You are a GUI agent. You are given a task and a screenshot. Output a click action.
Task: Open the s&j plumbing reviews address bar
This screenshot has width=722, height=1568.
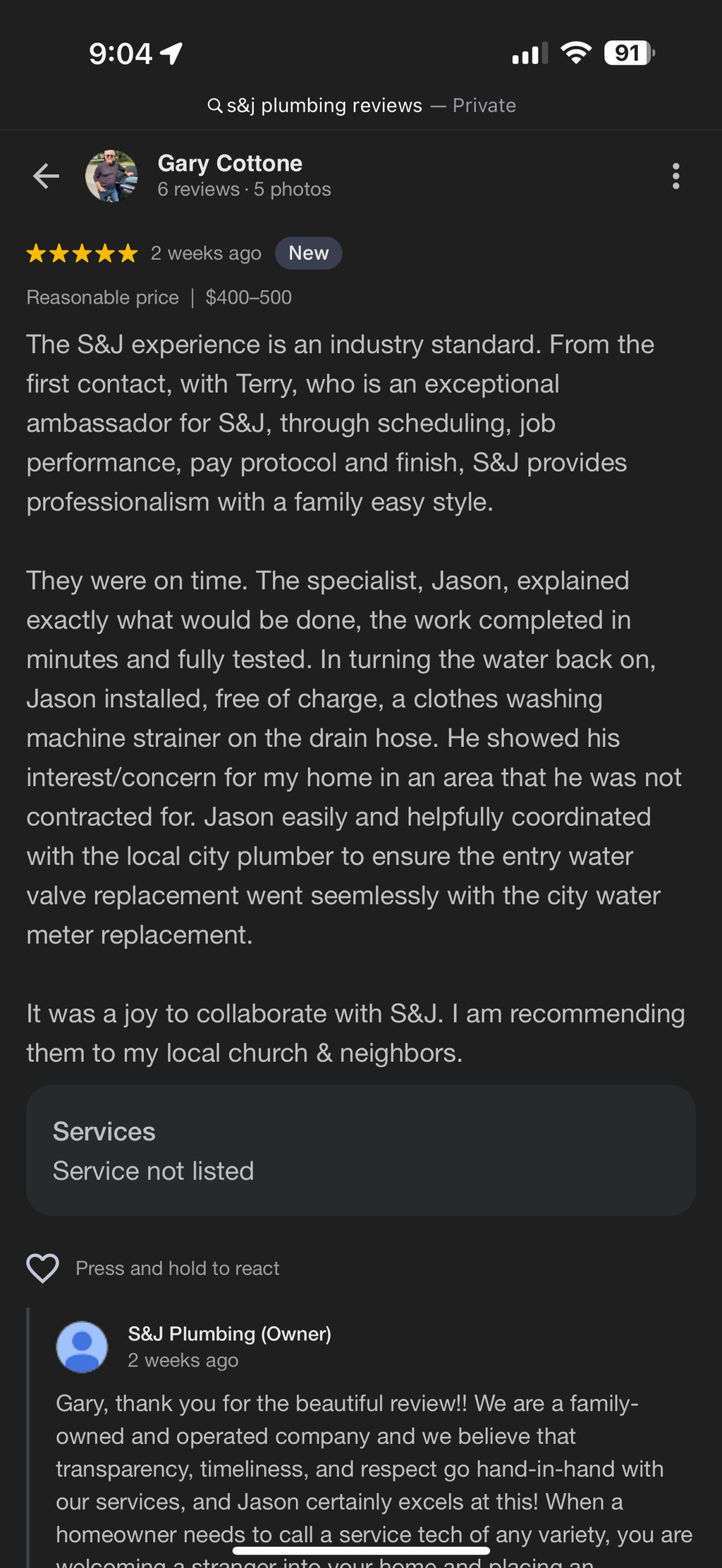tap(361, 106)
